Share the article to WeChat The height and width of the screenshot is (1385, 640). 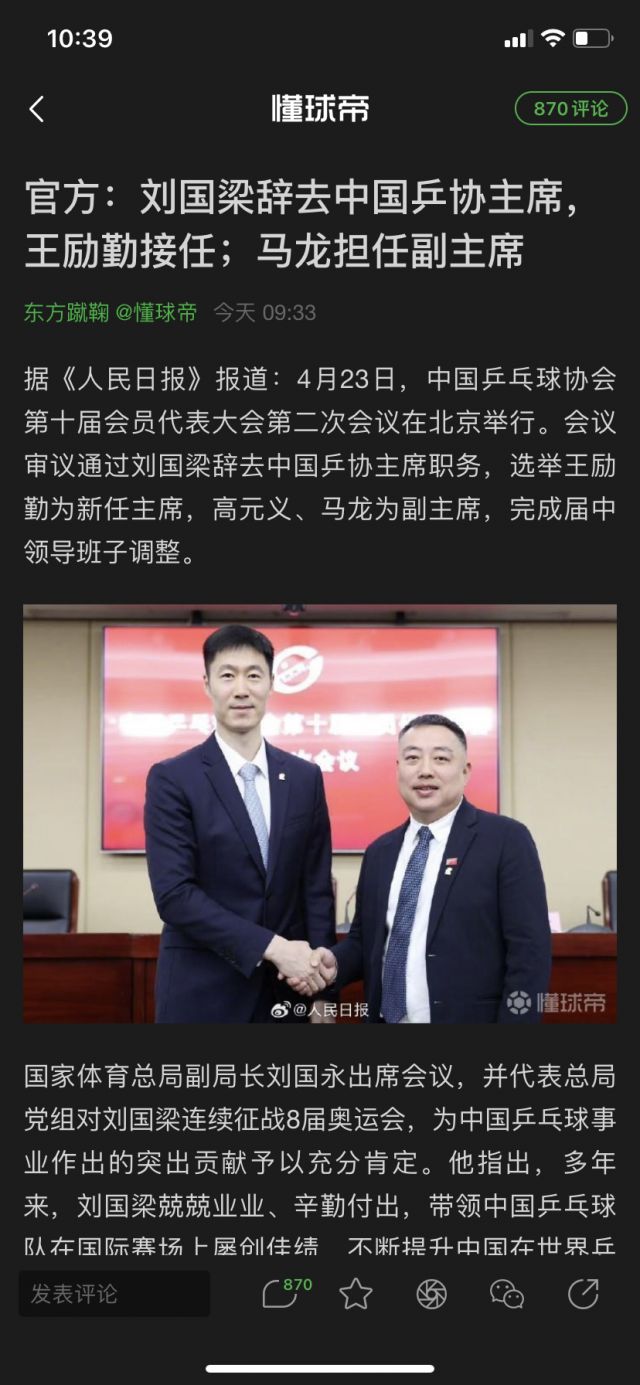coord(507,1294)
